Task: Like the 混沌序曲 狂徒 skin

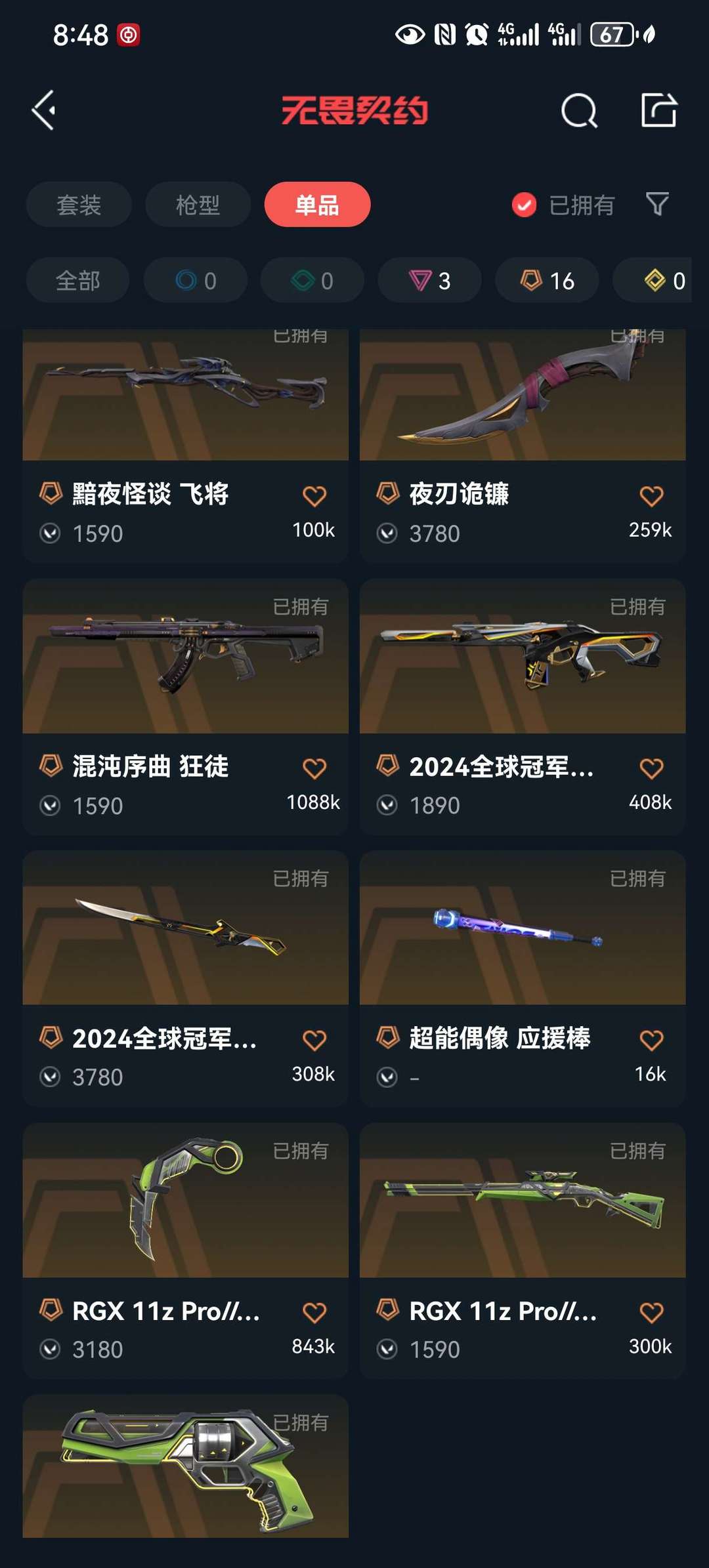Action: tap(314, 768)
